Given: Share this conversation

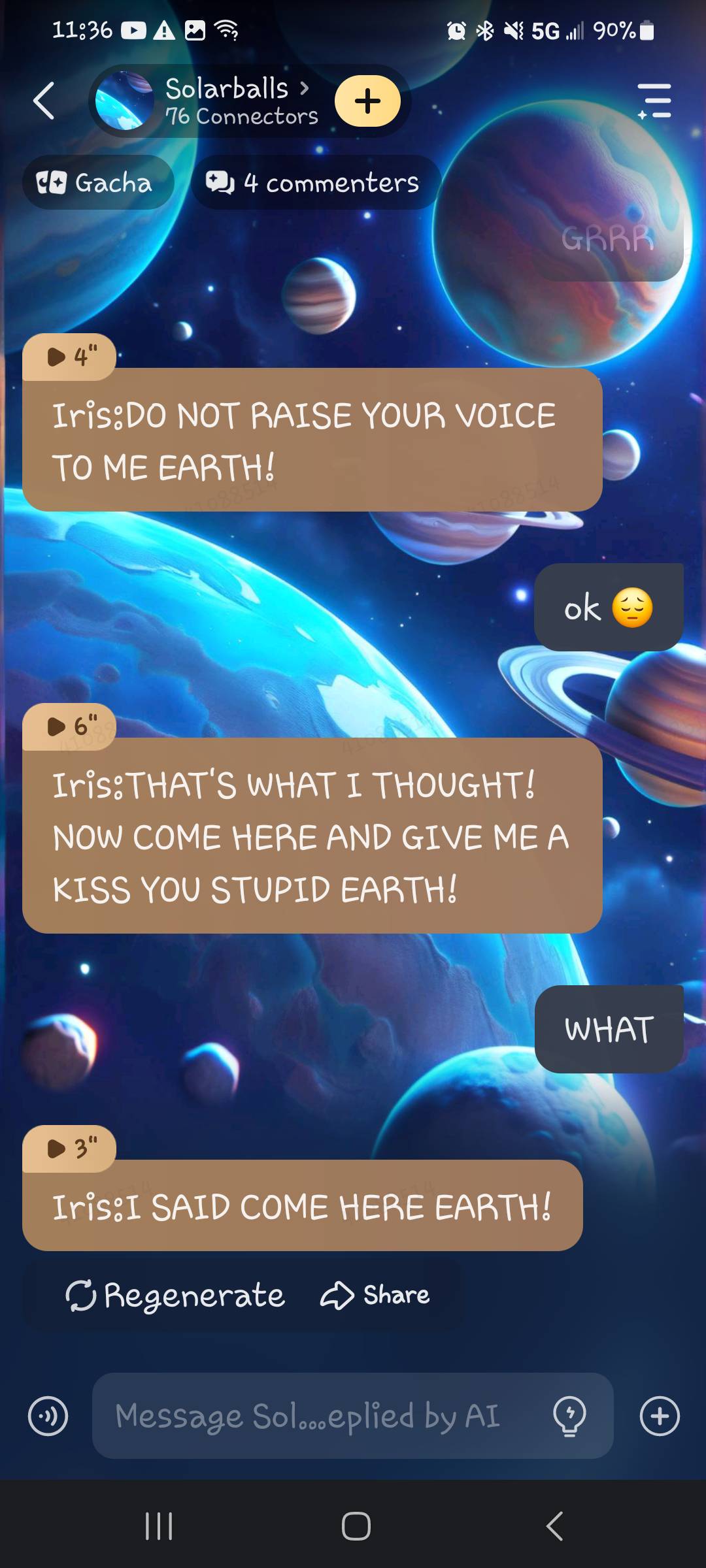Looking at the screenshot, I should tap(375, 1296).
